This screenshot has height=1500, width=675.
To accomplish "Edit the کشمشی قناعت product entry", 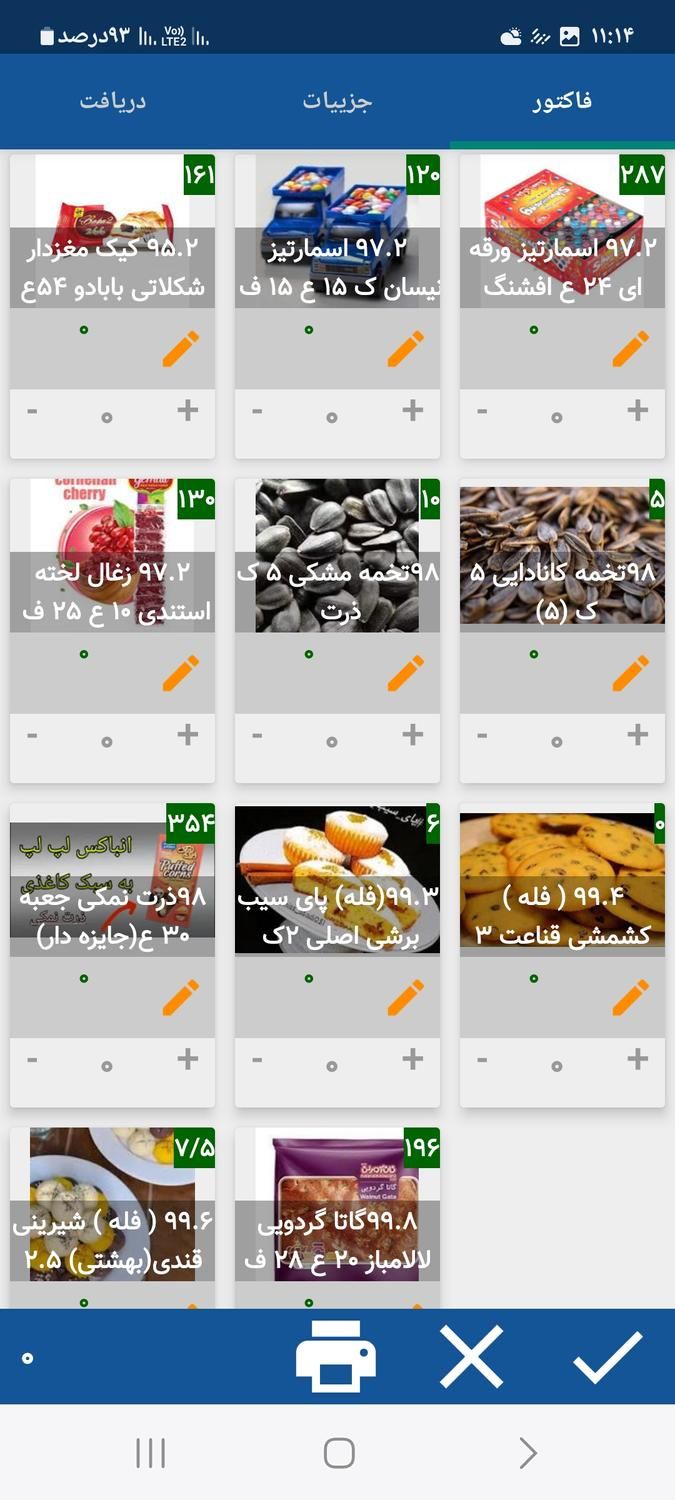I will point(630,998).
